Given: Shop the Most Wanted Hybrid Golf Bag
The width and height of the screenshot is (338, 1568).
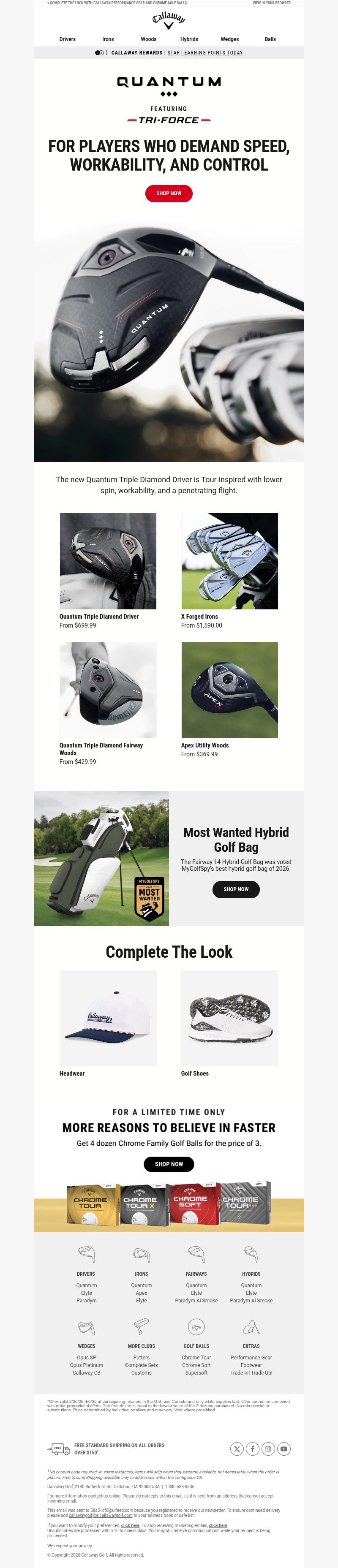Looking at the screenshot, I should pyautogui.click(x=236, y=889).
